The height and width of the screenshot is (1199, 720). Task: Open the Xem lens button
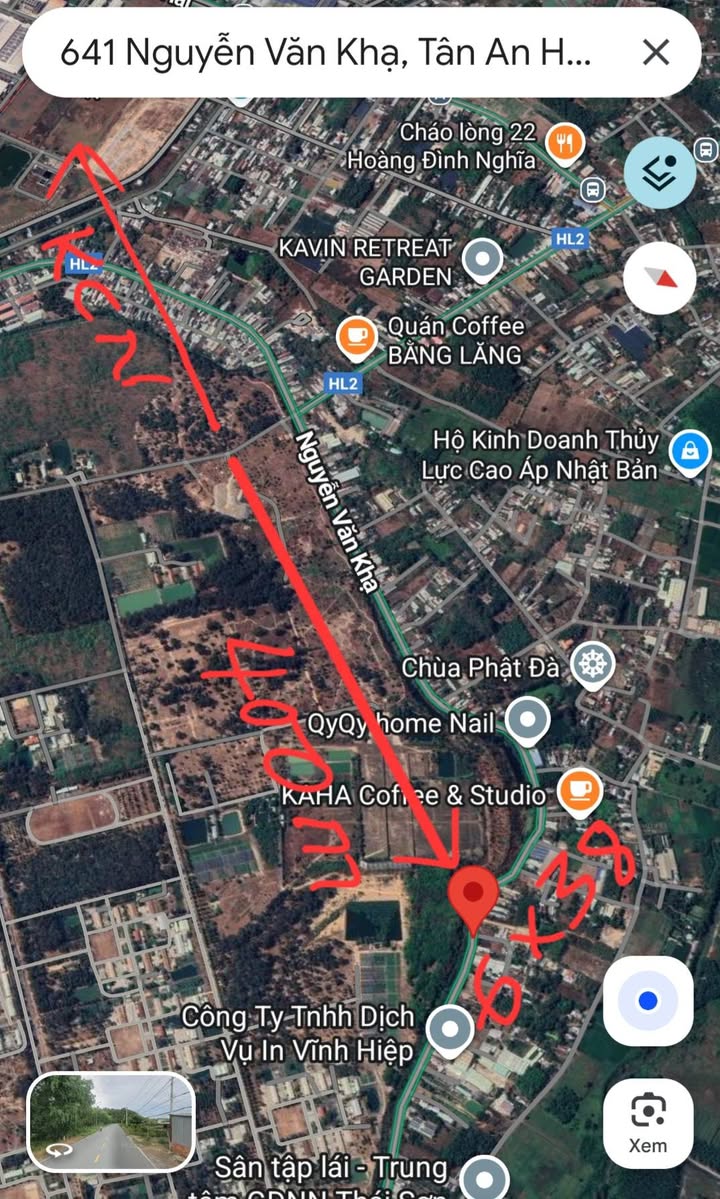point(648,1122)
